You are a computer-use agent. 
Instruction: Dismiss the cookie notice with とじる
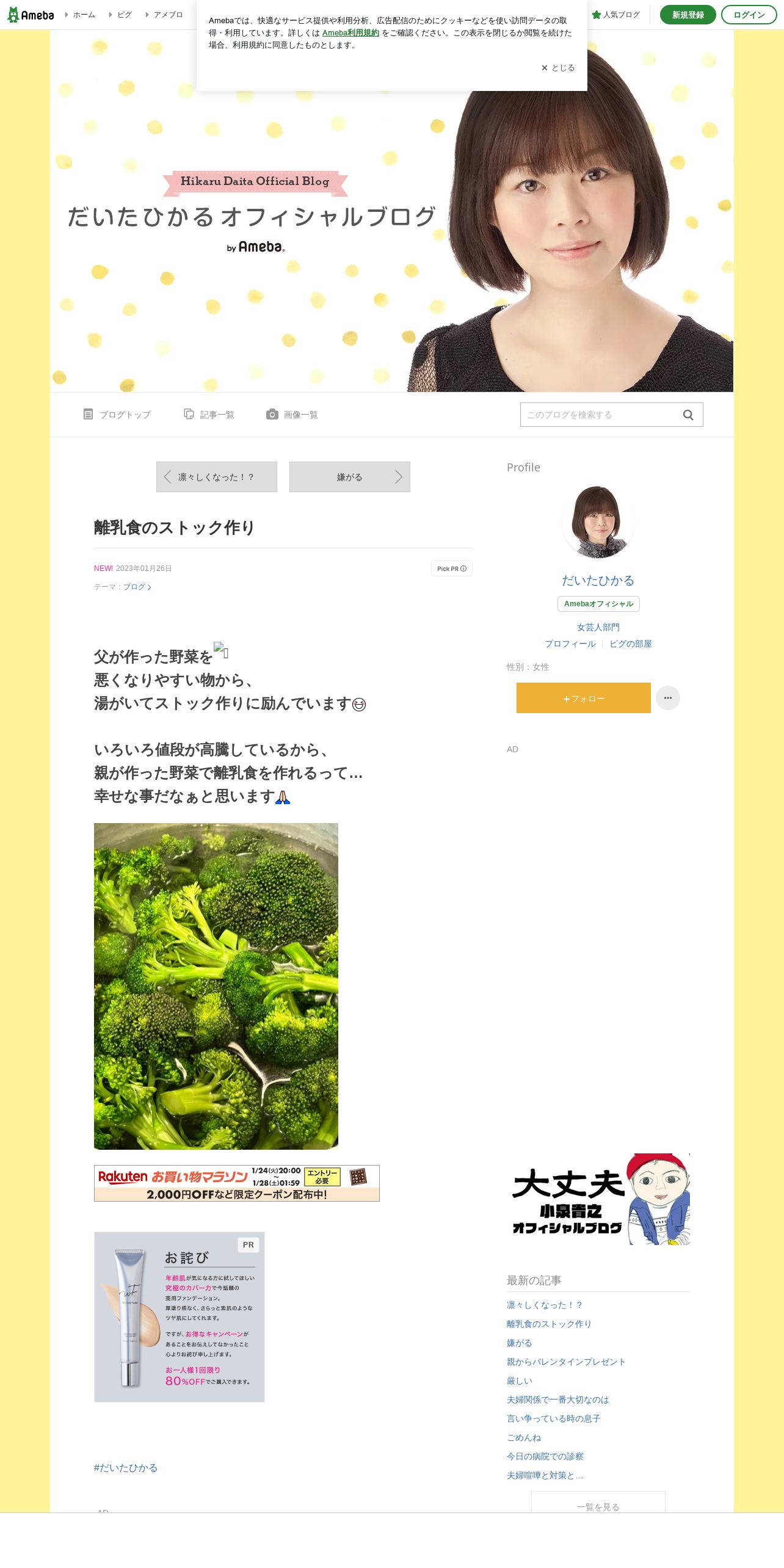click(558, 68)
